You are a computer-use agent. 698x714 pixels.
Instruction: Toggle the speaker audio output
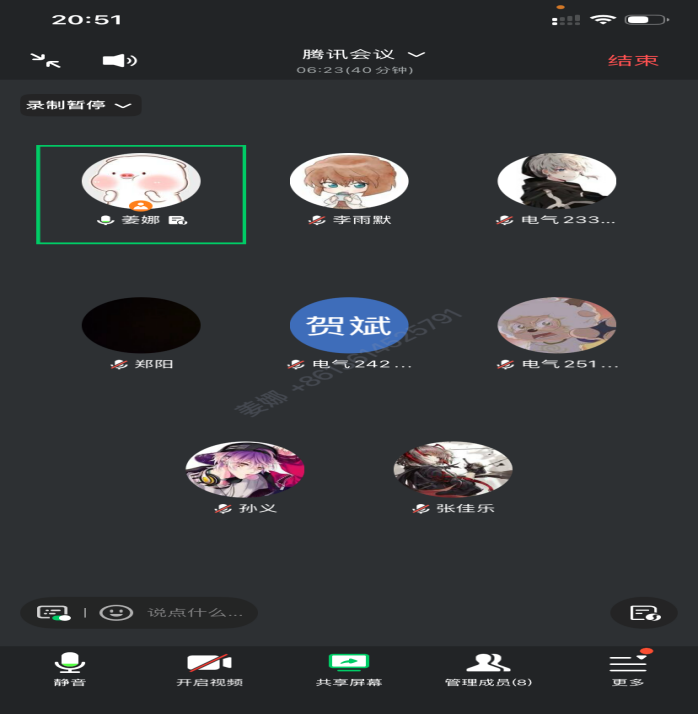coord(119,60)
